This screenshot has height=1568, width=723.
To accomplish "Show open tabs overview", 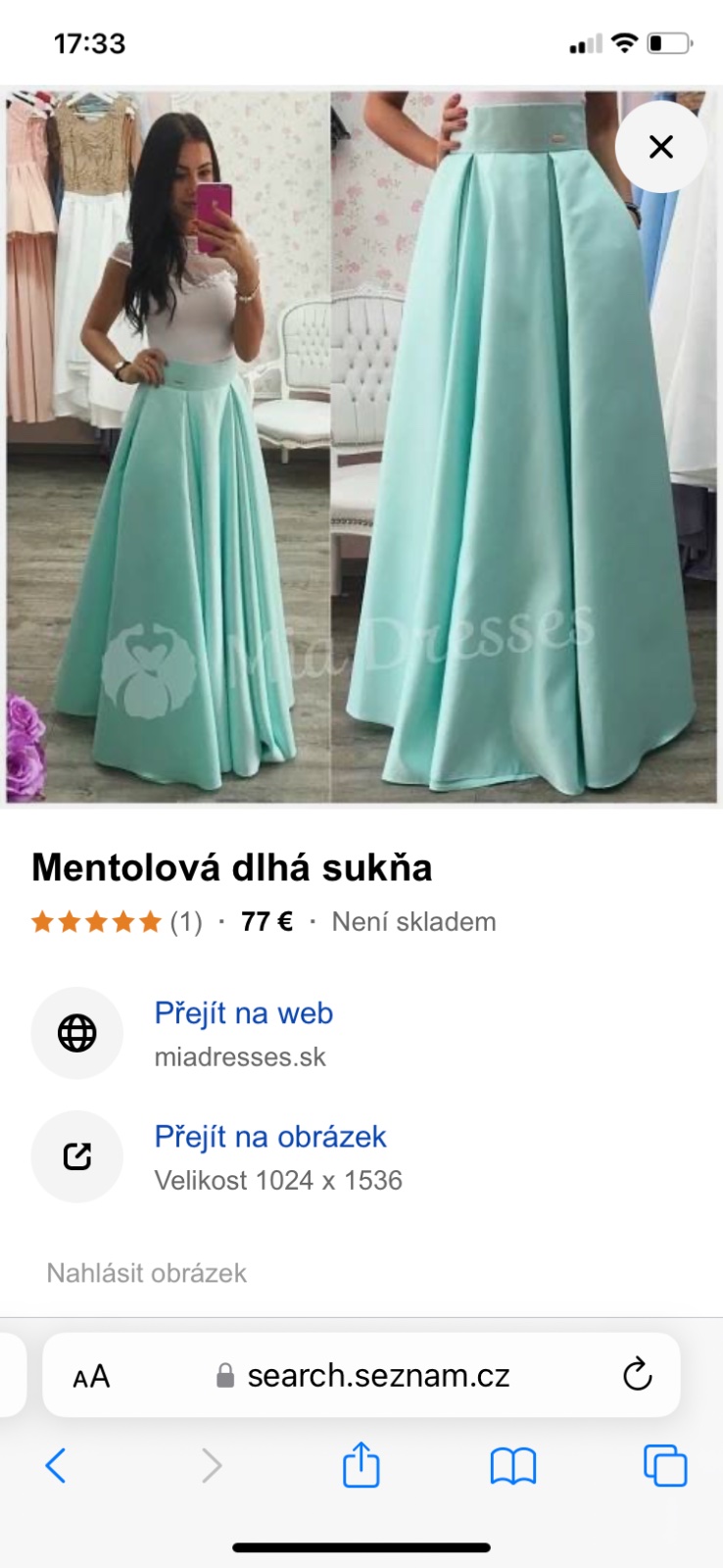I will point(664,1466).
